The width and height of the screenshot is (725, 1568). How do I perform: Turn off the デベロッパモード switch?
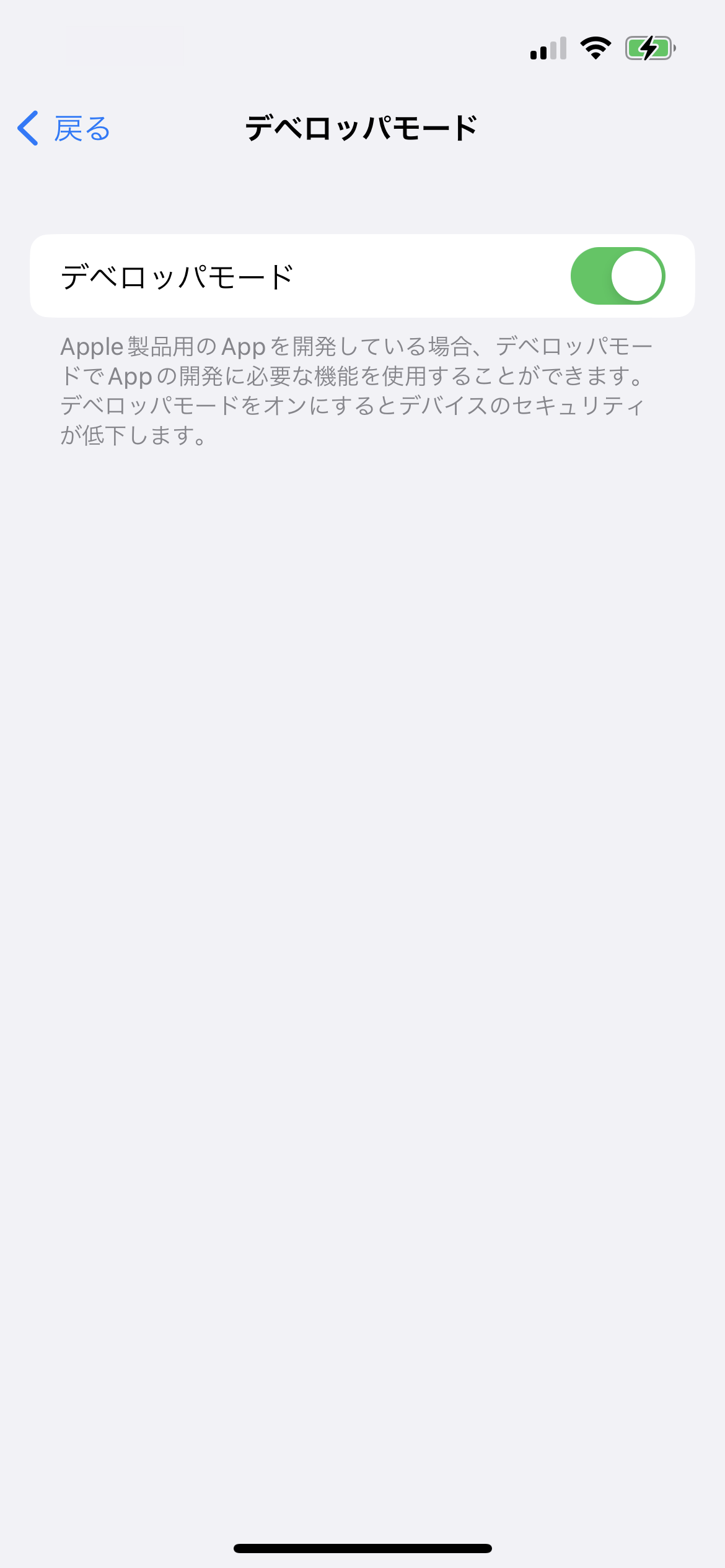click(x=617, y=276)
